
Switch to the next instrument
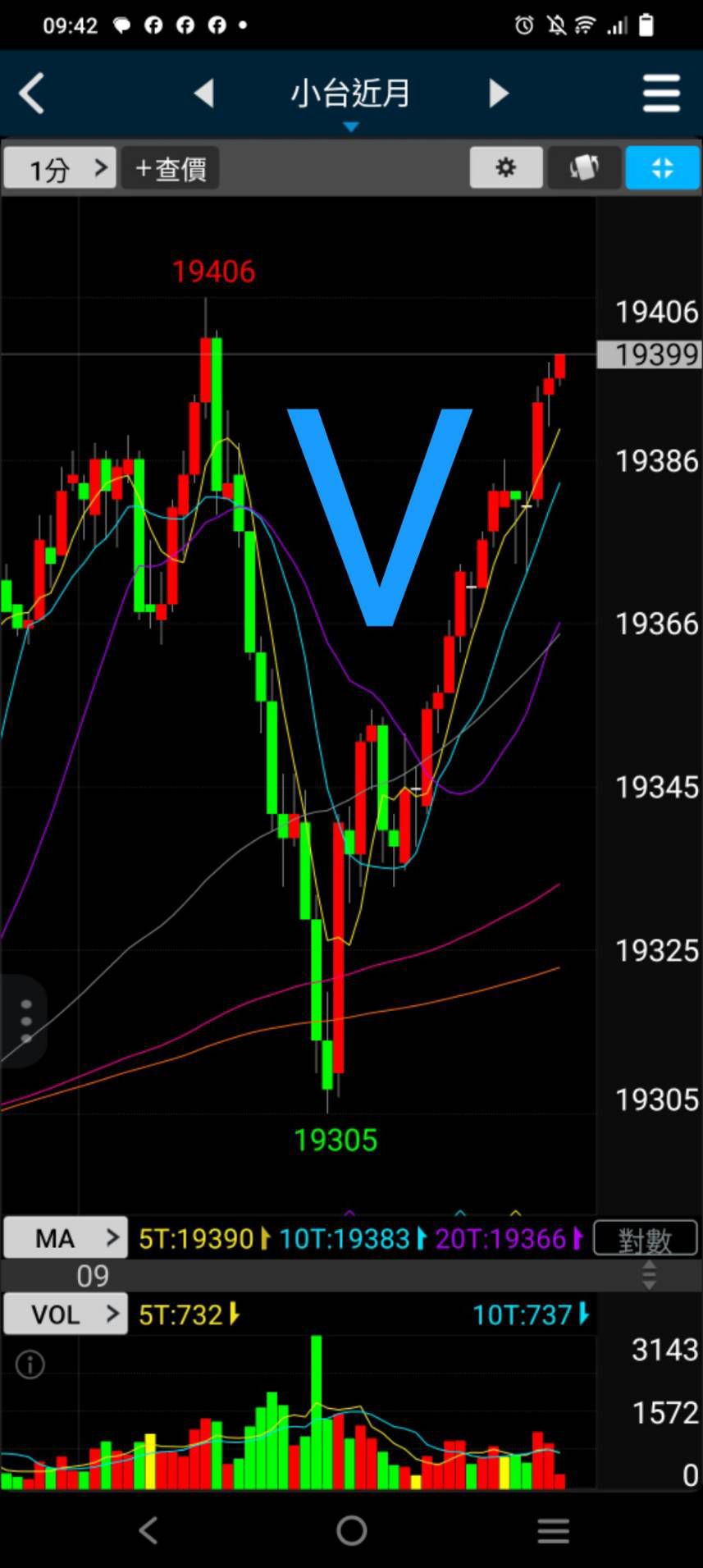tap(498, 93)
